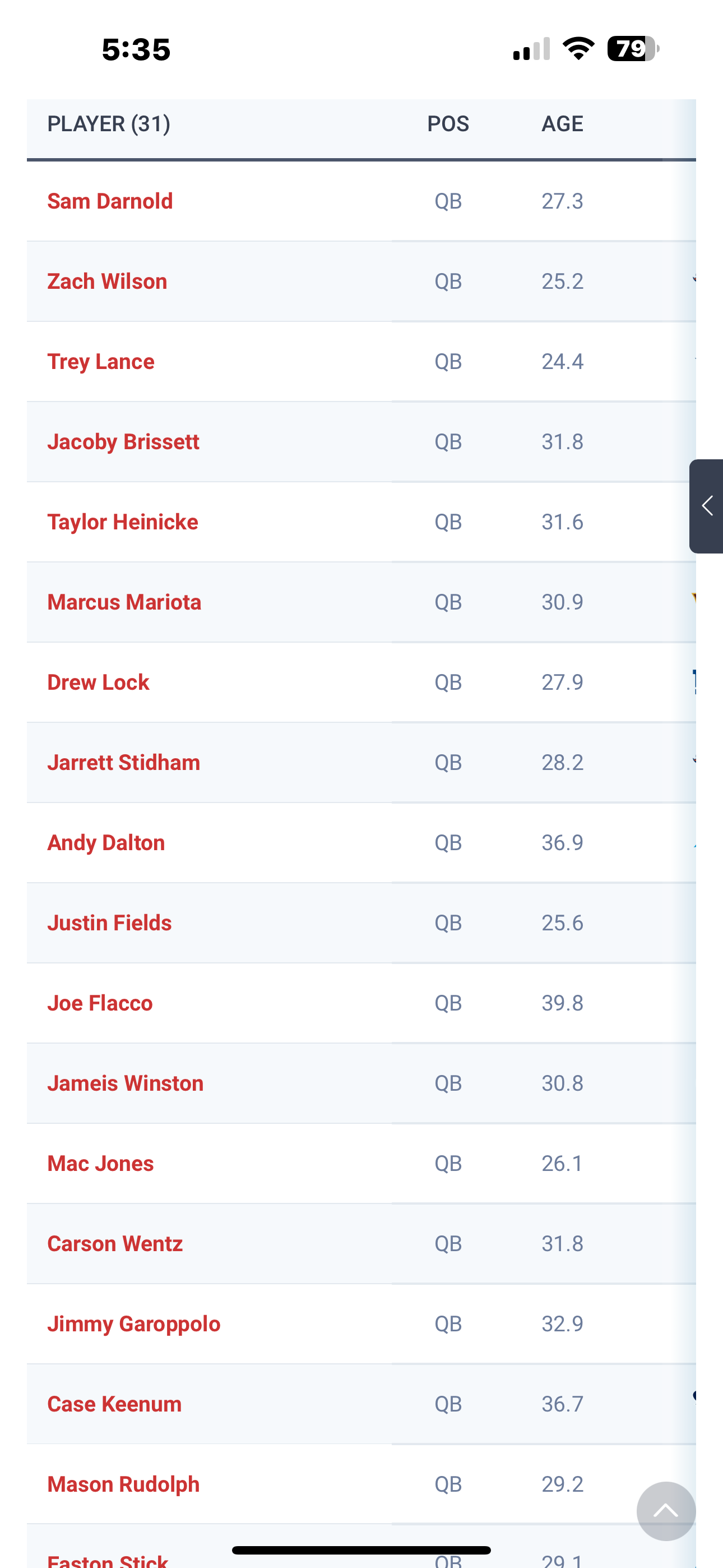The width and height of the screenshot is (723, 1568).
Task: Sort the table by AGE column
Action: pos(562,124)
